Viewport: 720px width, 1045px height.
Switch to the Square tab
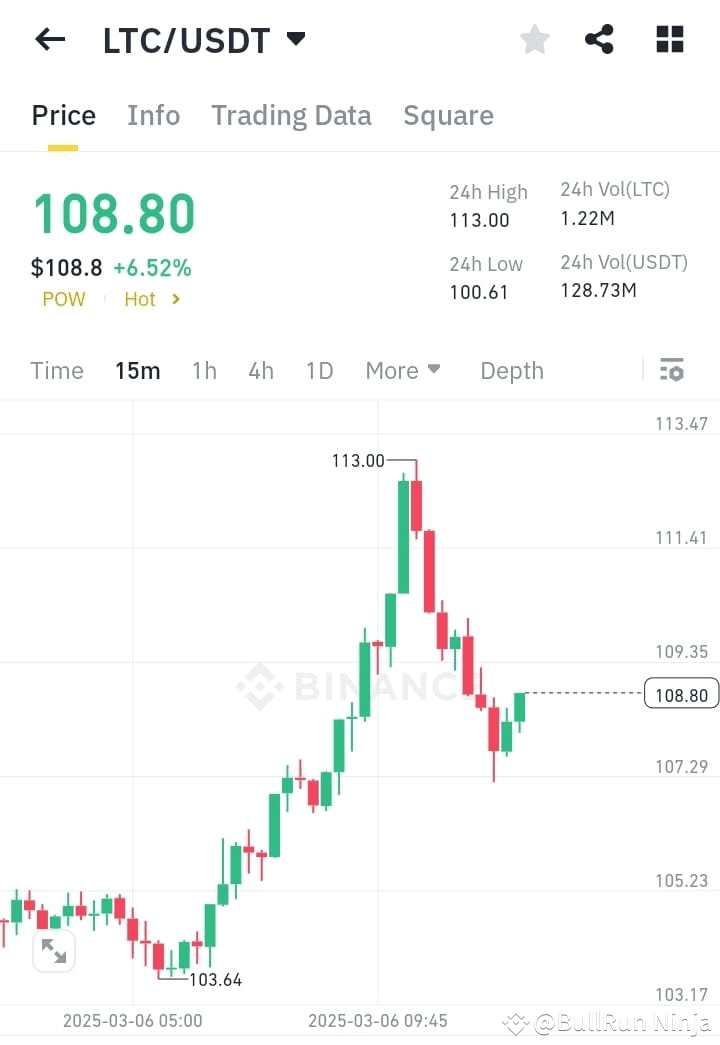(x=448, y=115)
